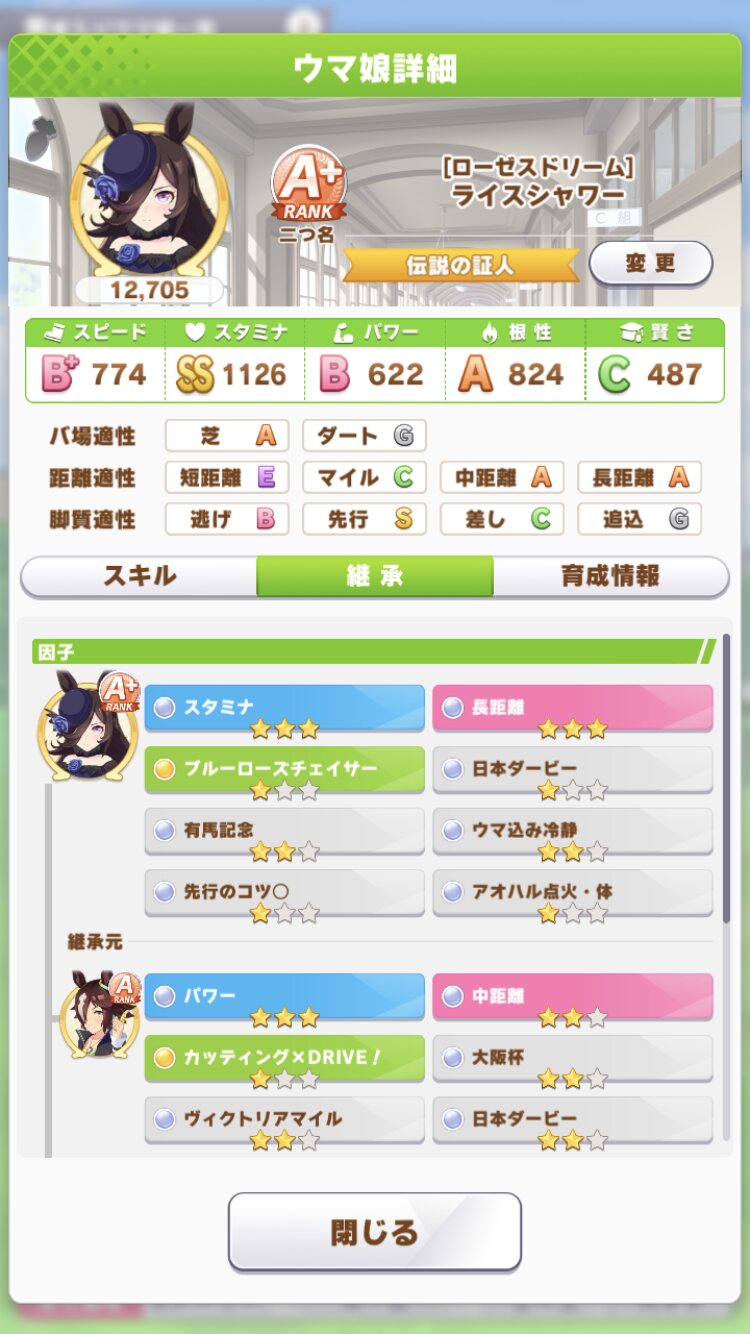Viewport: 750px width, 1334px height.
Task: View the 大阪杯 factor
Action: click(572, 1059)
